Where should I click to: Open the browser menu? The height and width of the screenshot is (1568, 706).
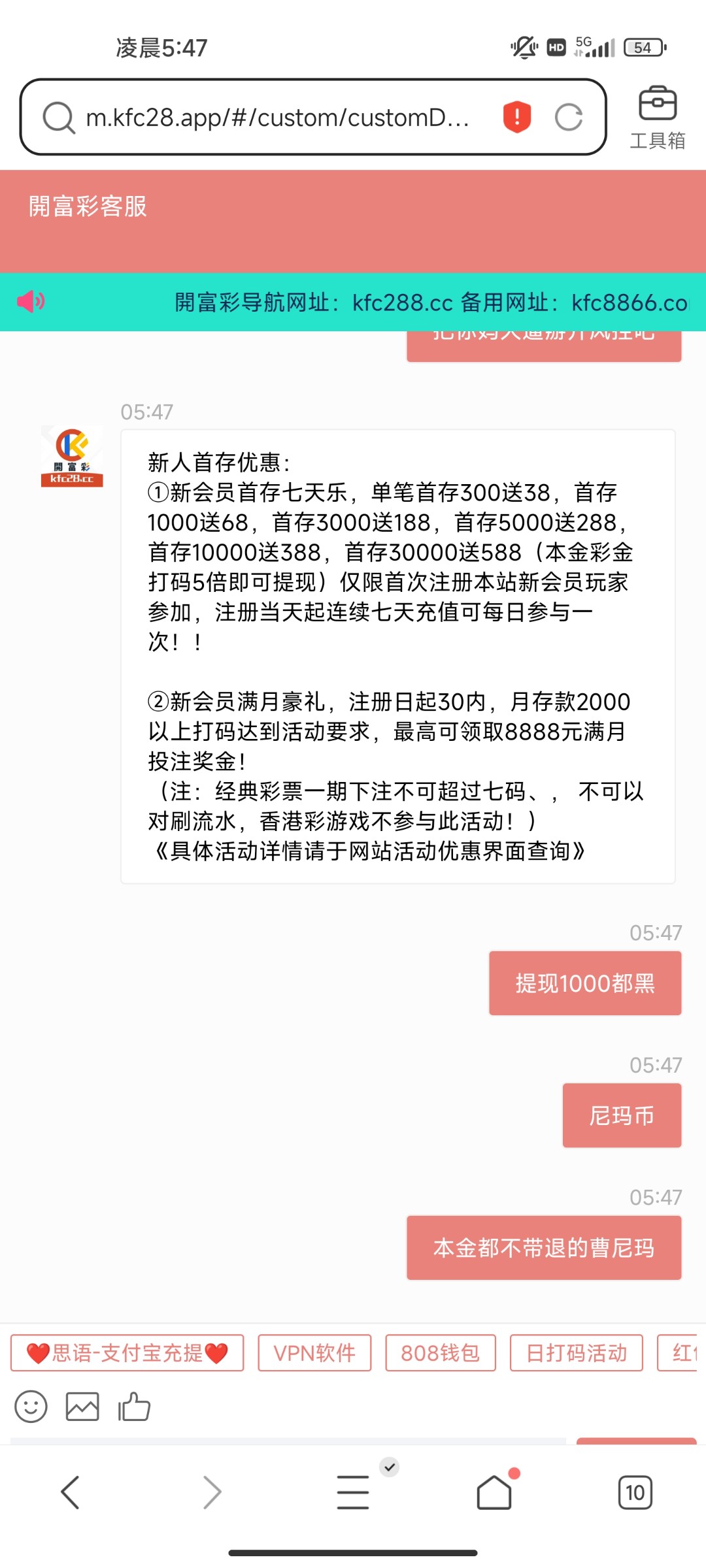tap(353, 1492)
